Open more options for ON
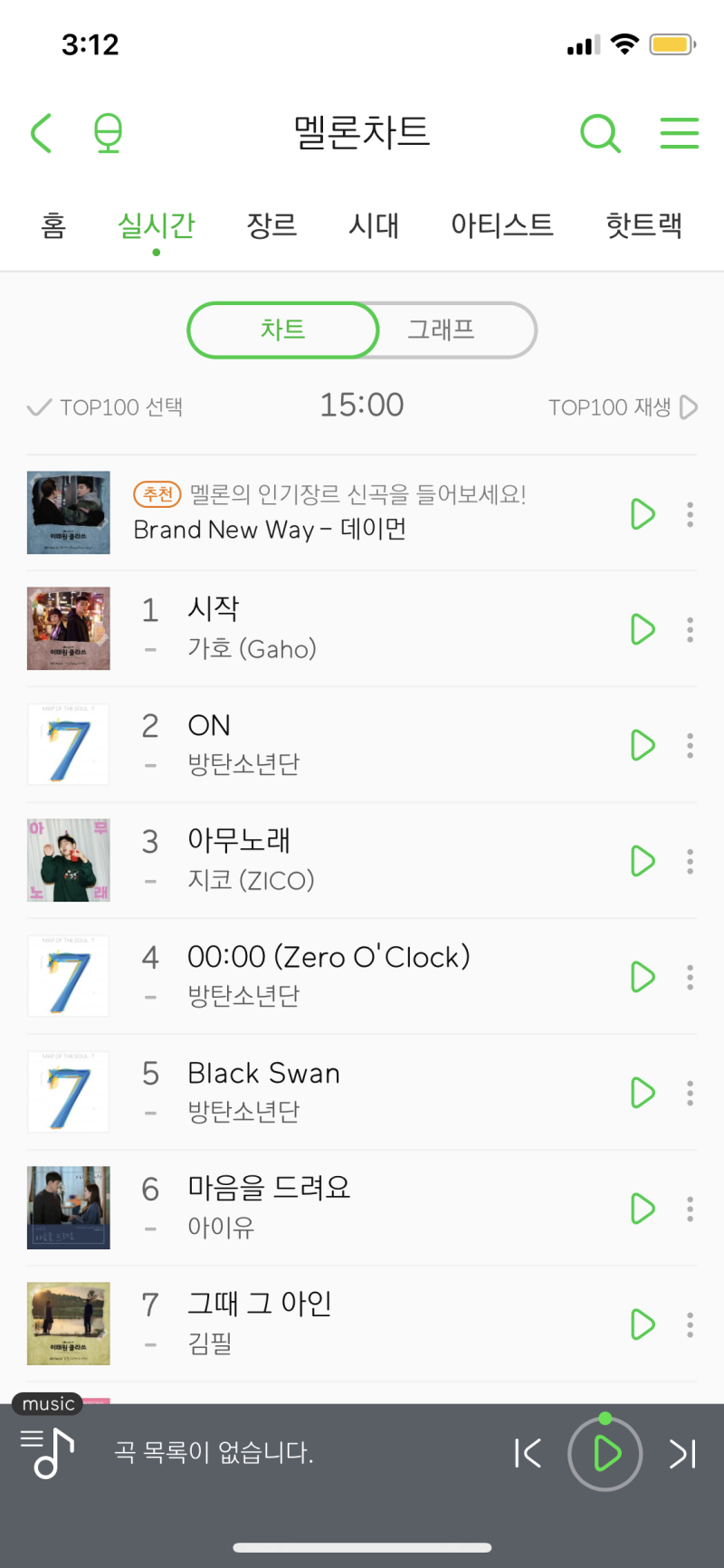The image size is (724, 1568). pyautogui.click(x=691, y=745)
